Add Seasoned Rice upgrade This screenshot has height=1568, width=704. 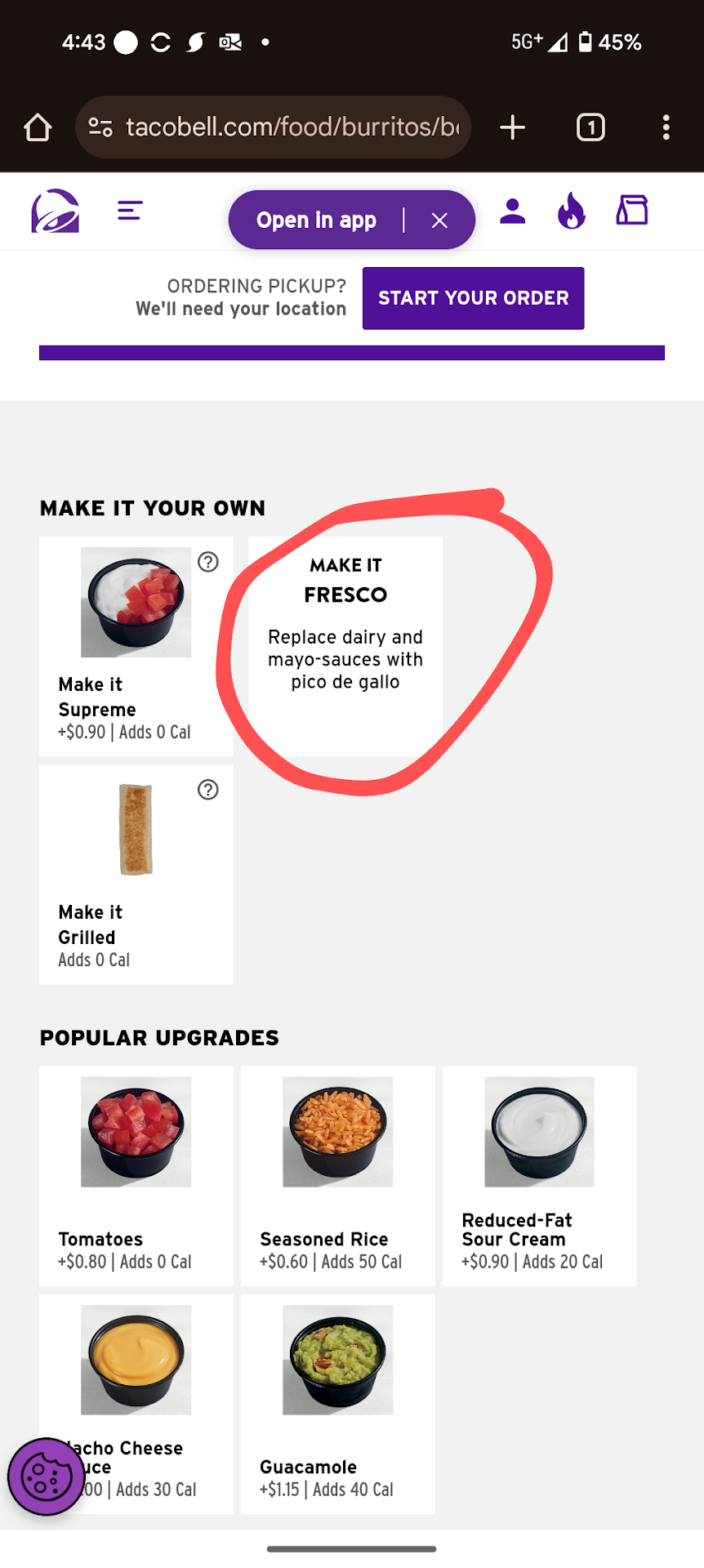[337, 1175]
